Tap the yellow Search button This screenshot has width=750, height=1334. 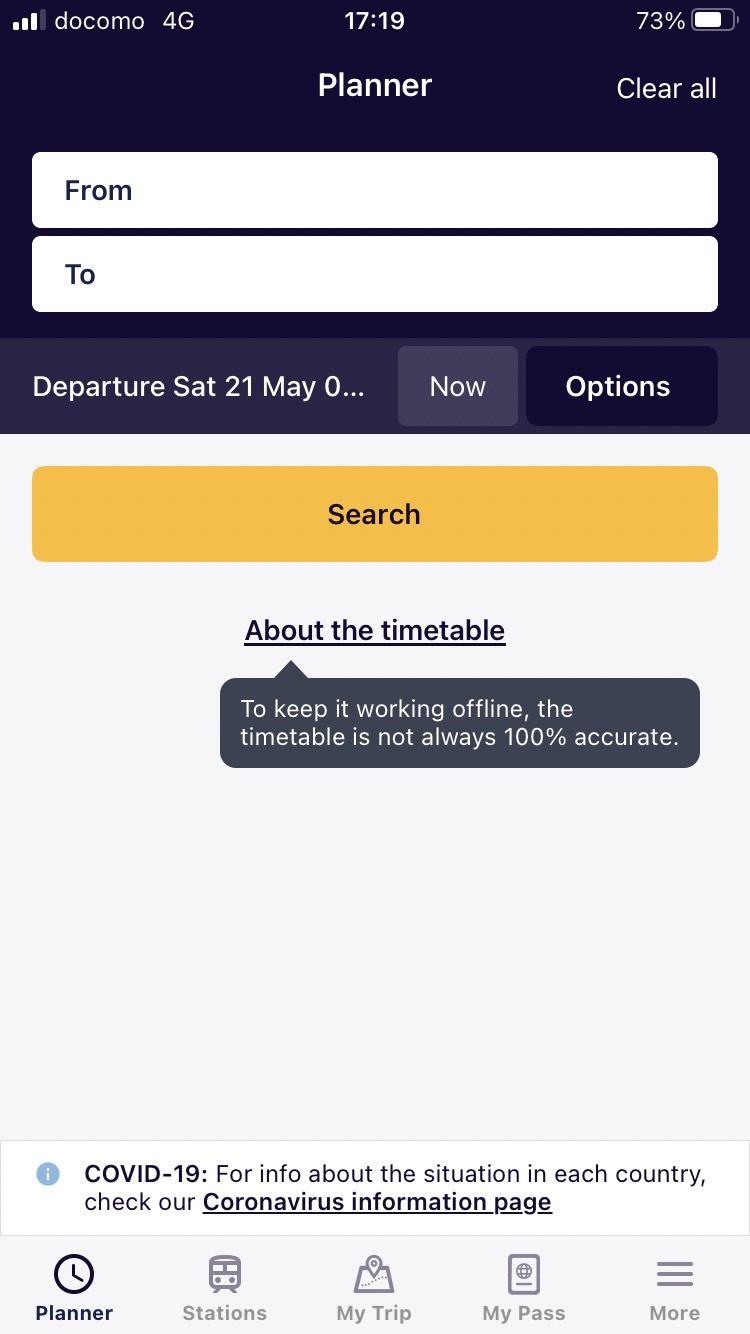pos(374,514)
